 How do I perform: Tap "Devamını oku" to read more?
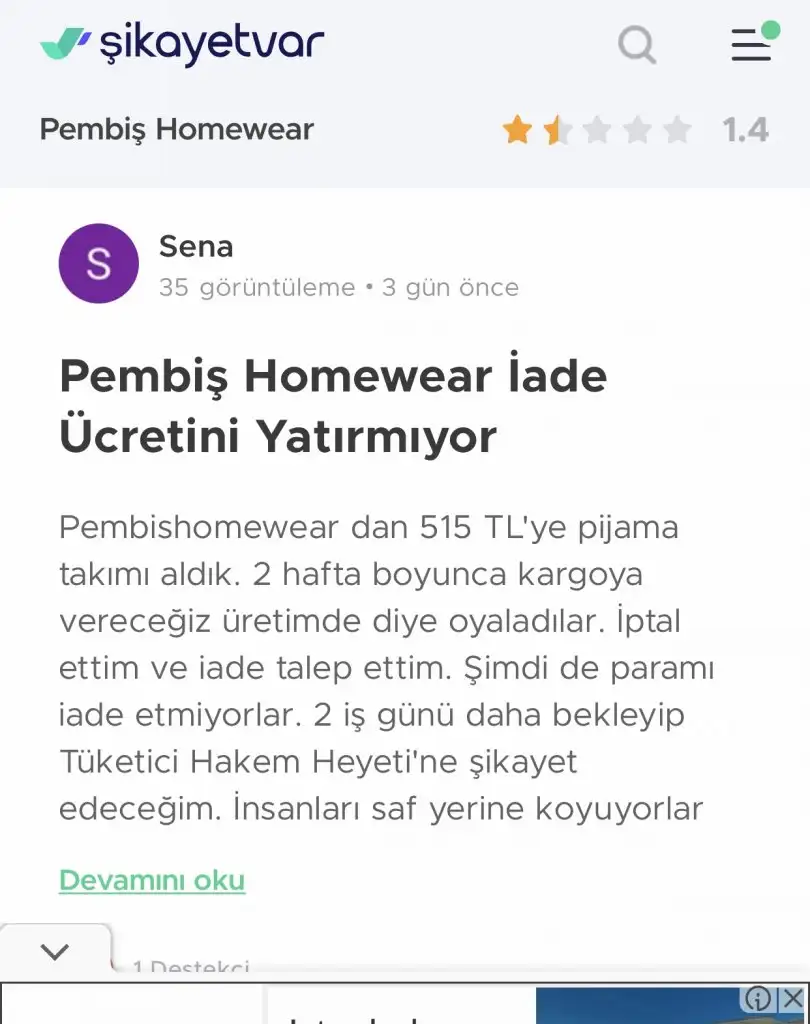pyautogui.click(x=152, y=880)
